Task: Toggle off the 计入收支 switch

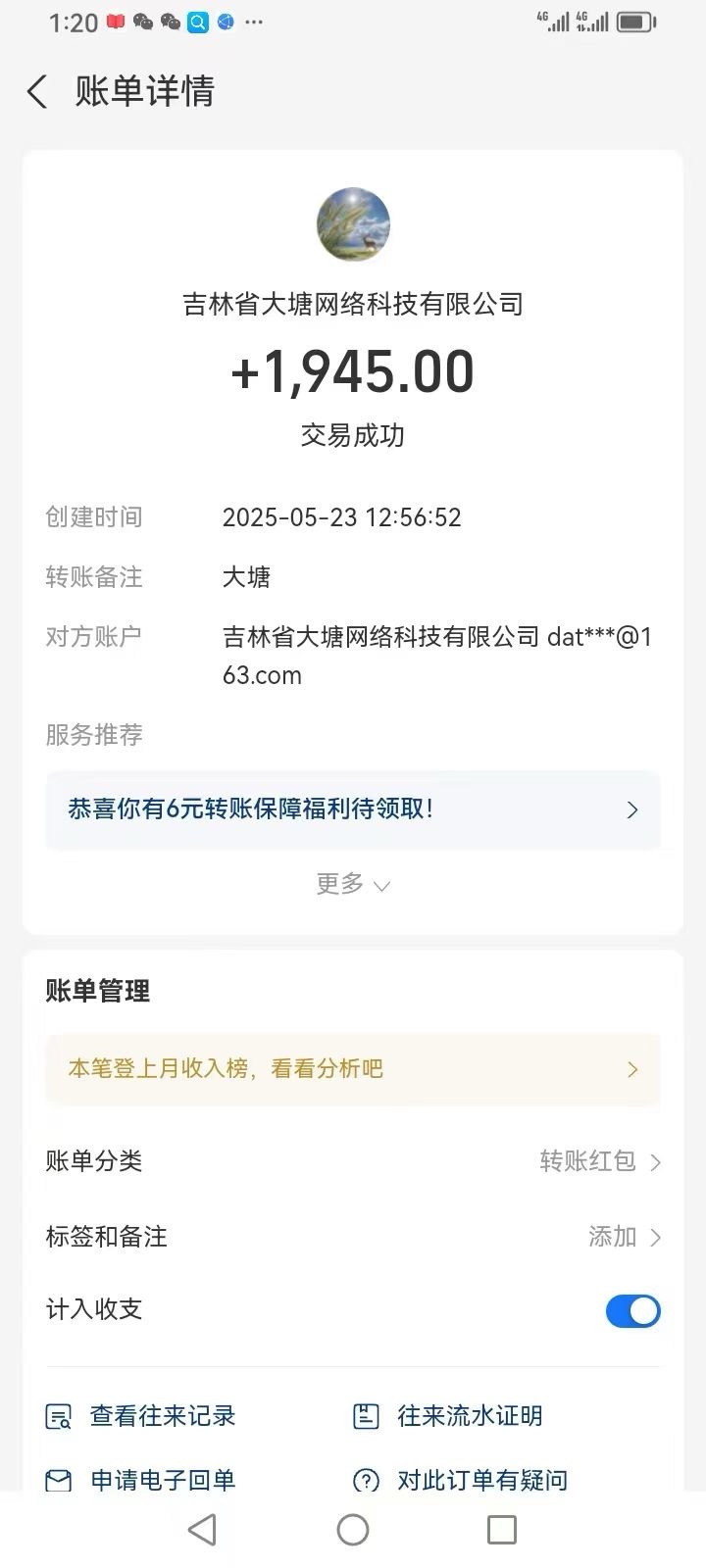Action: [632, 1310]
